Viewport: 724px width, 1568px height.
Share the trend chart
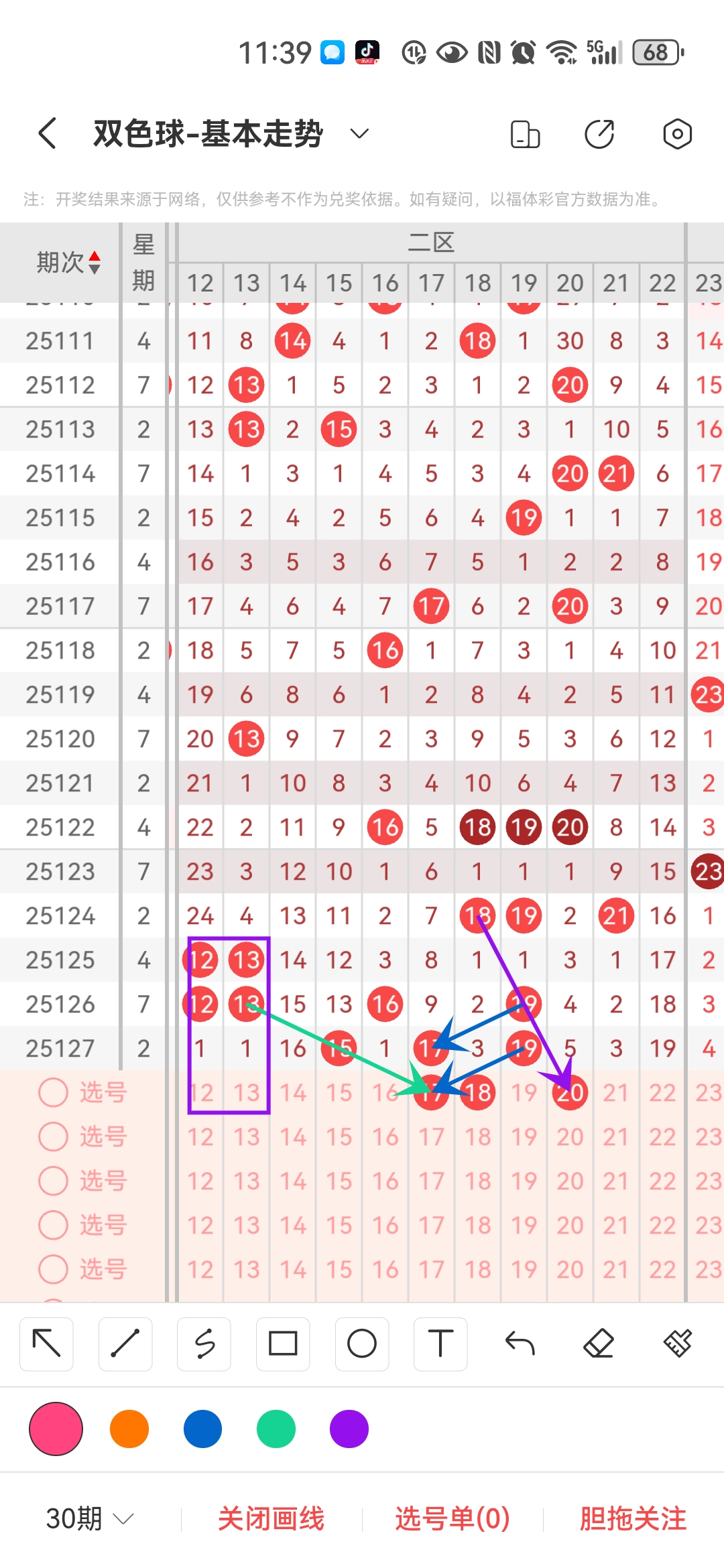coord(599,133)
